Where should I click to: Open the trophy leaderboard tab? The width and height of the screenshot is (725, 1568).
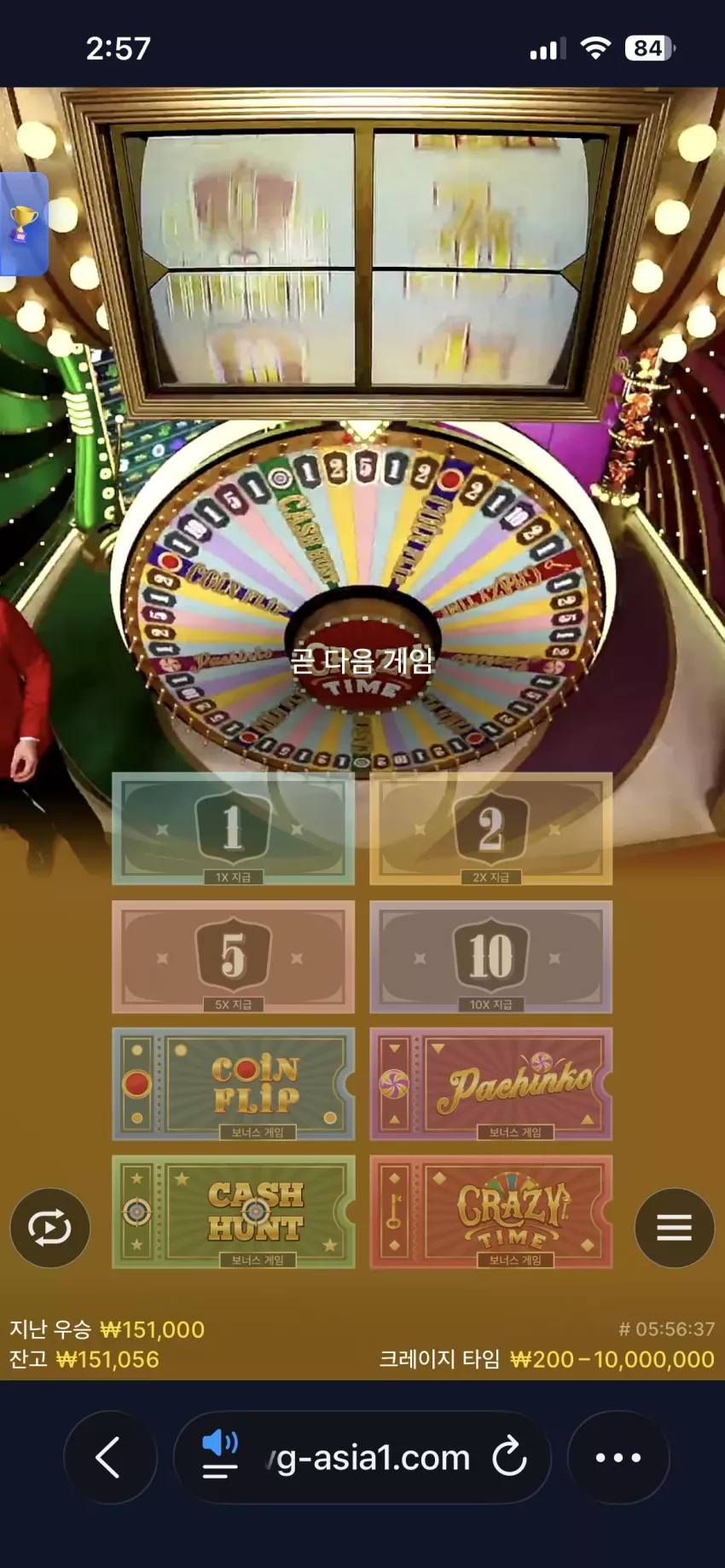(x=24, y=224)
